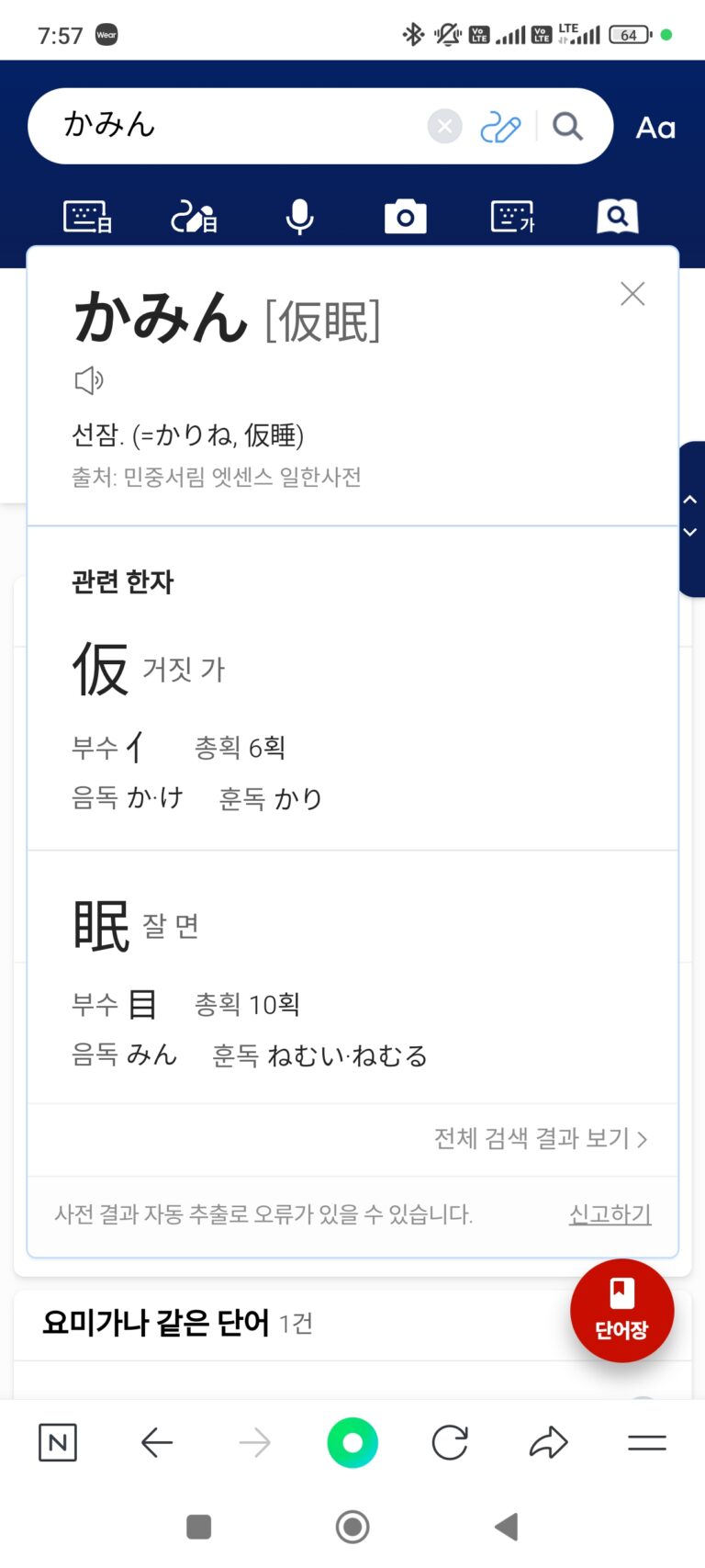Select the Japanese keyboard input
The height and width of the screenshot is (1568, 705).
[87, 217]
